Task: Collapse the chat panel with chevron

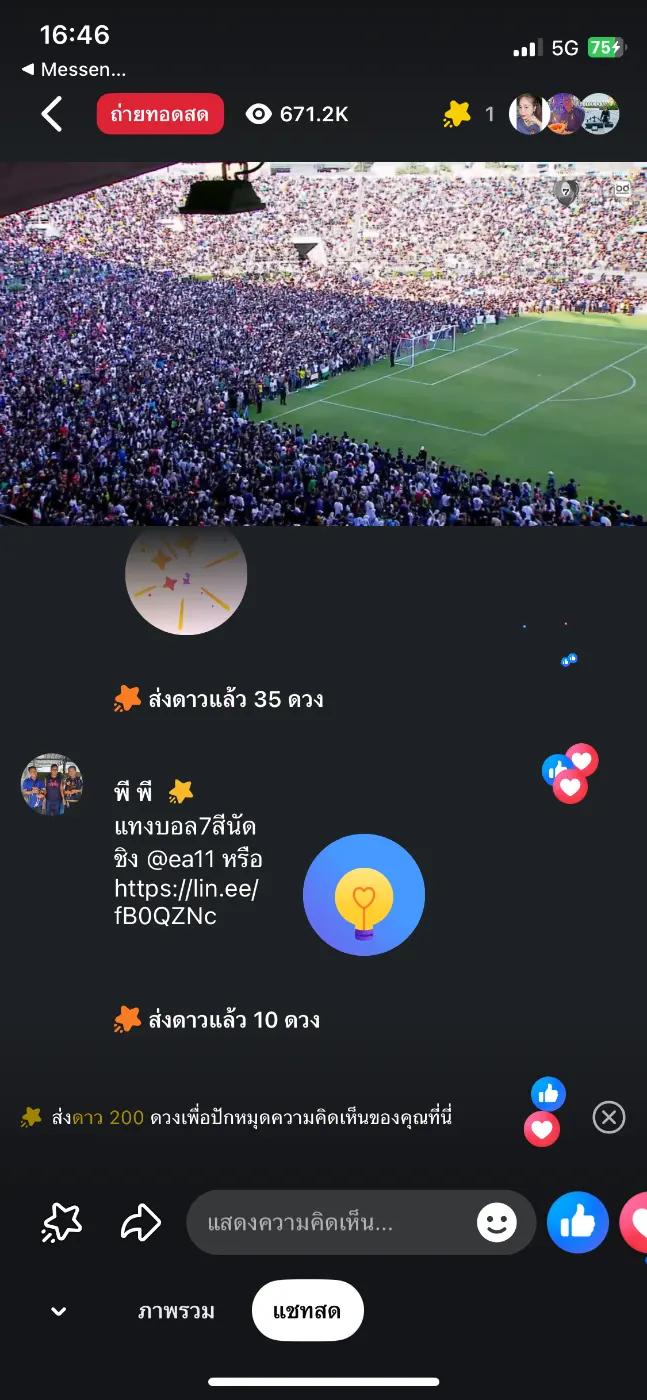Action: 59,1311
